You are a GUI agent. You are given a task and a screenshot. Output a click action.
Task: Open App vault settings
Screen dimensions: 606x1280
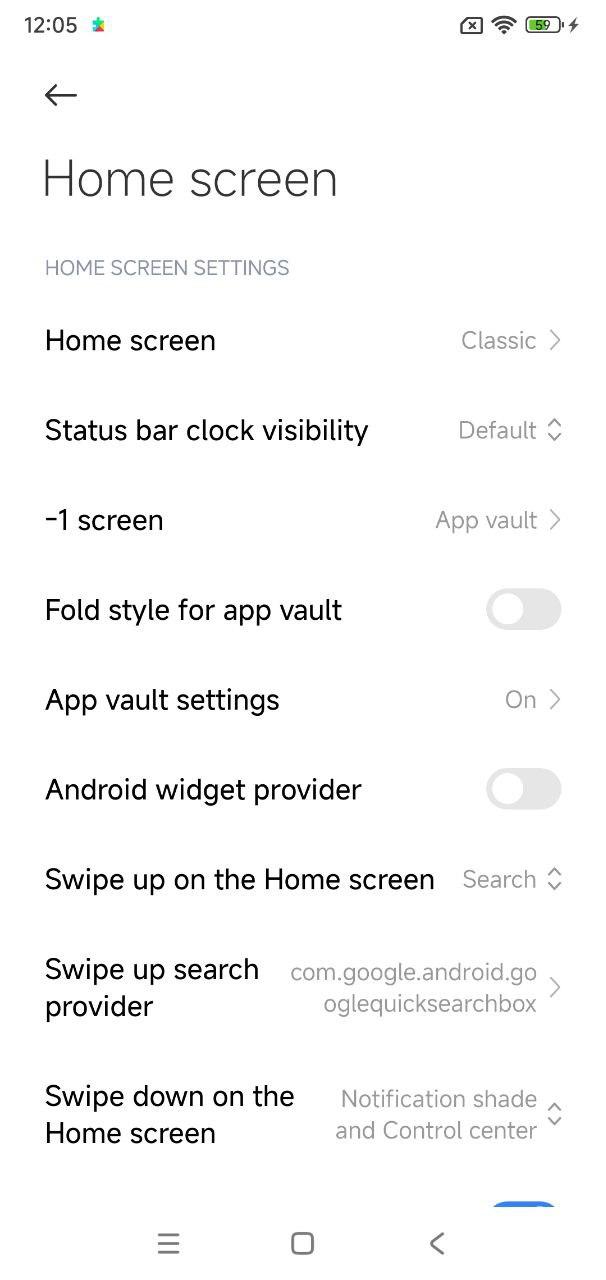pyautogui.click(x=302, y=700)
